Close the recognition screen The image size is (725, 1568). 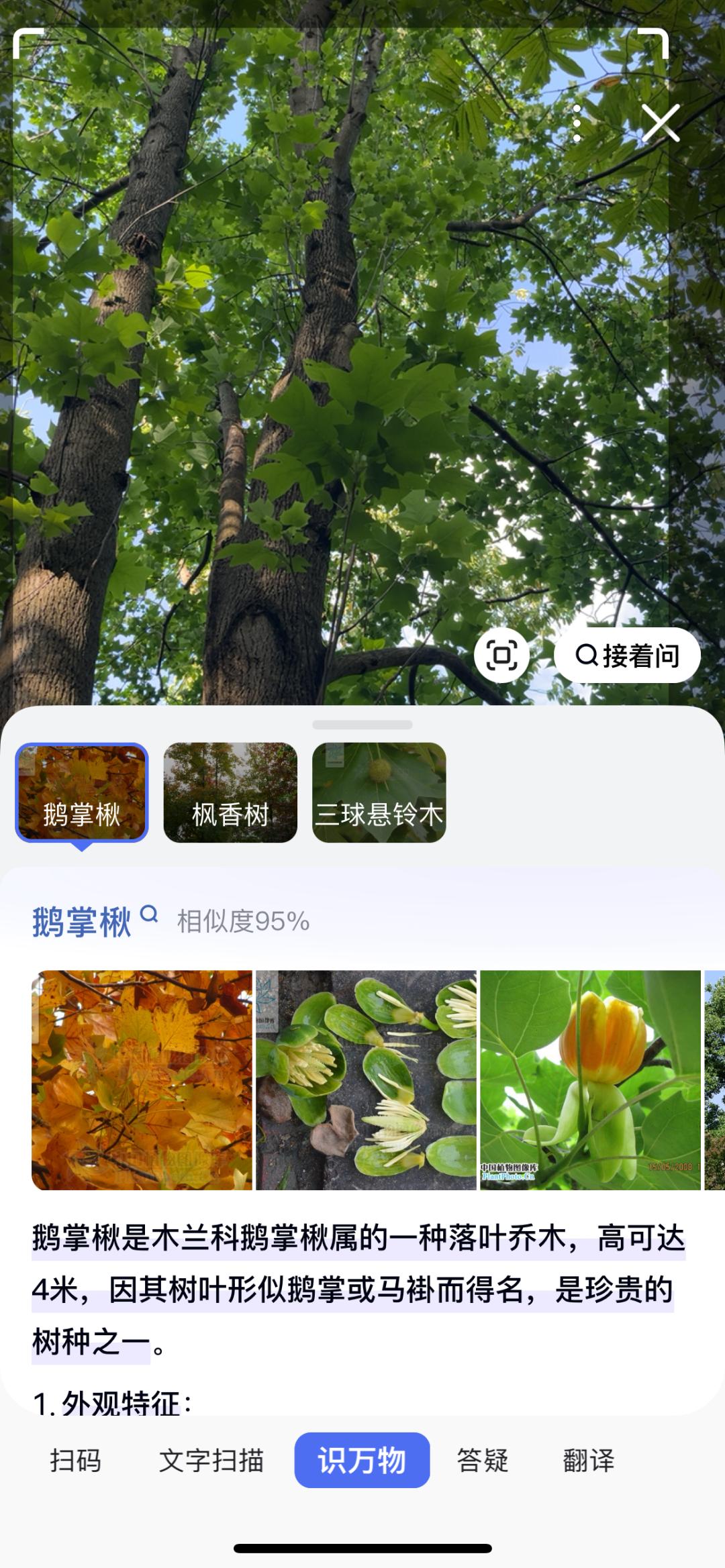pyautogui.click(x=661, y=123)
